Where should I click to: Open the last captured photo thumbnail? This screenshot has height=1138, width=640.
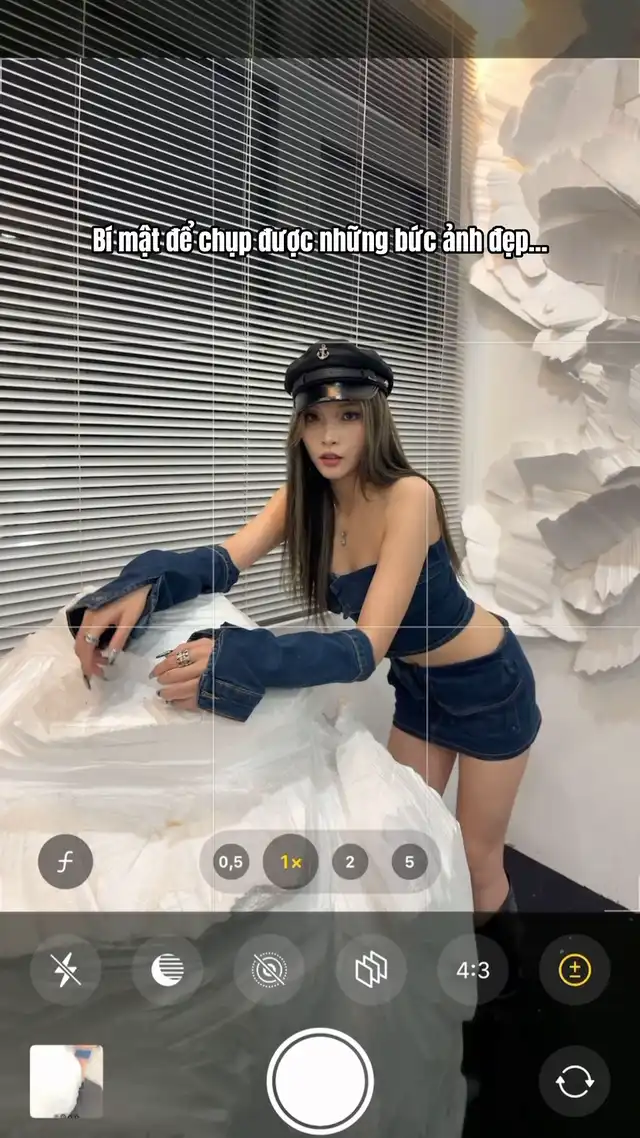(66, 1081)
